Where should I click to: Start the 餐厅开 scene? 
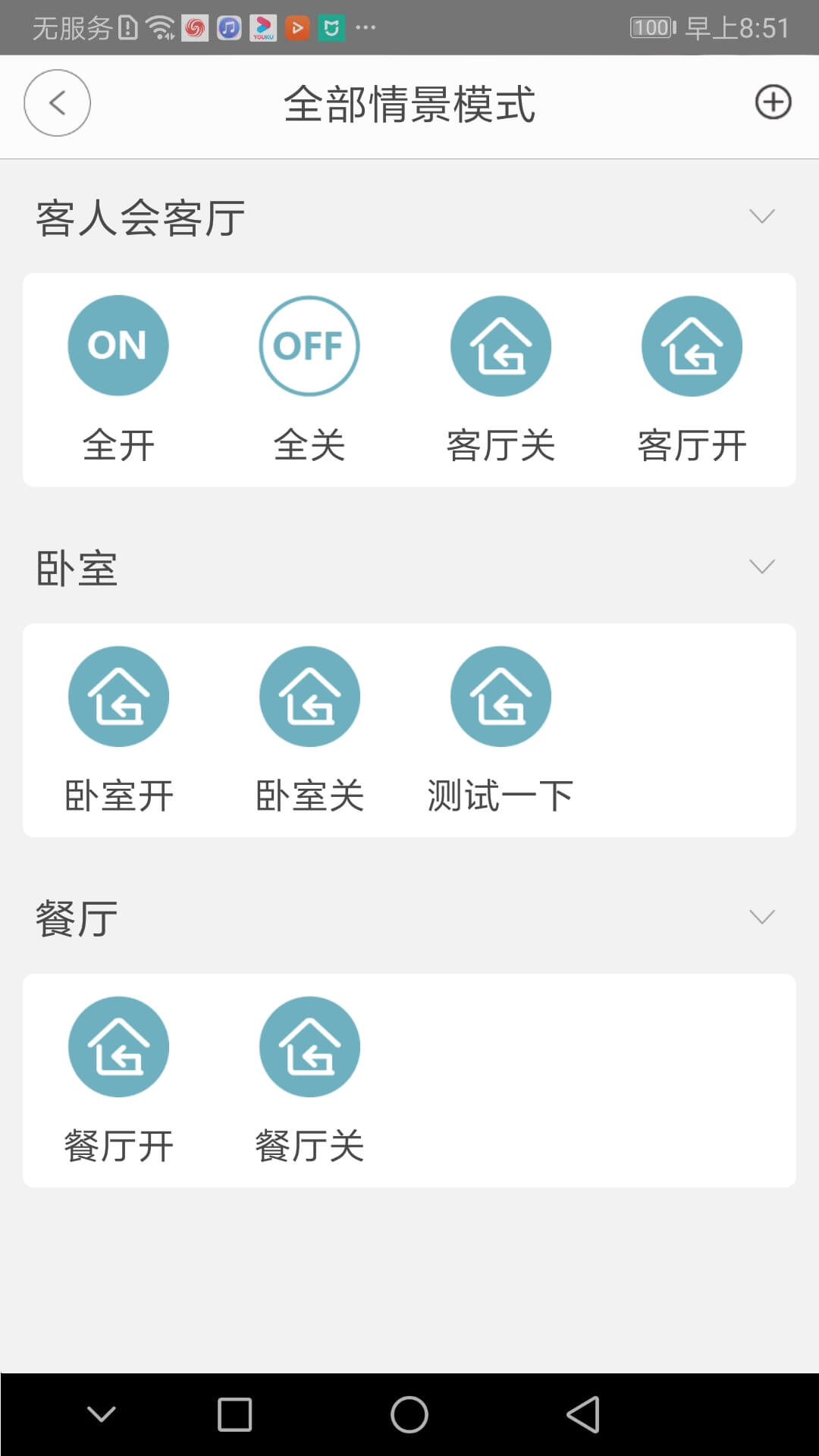118,1046
